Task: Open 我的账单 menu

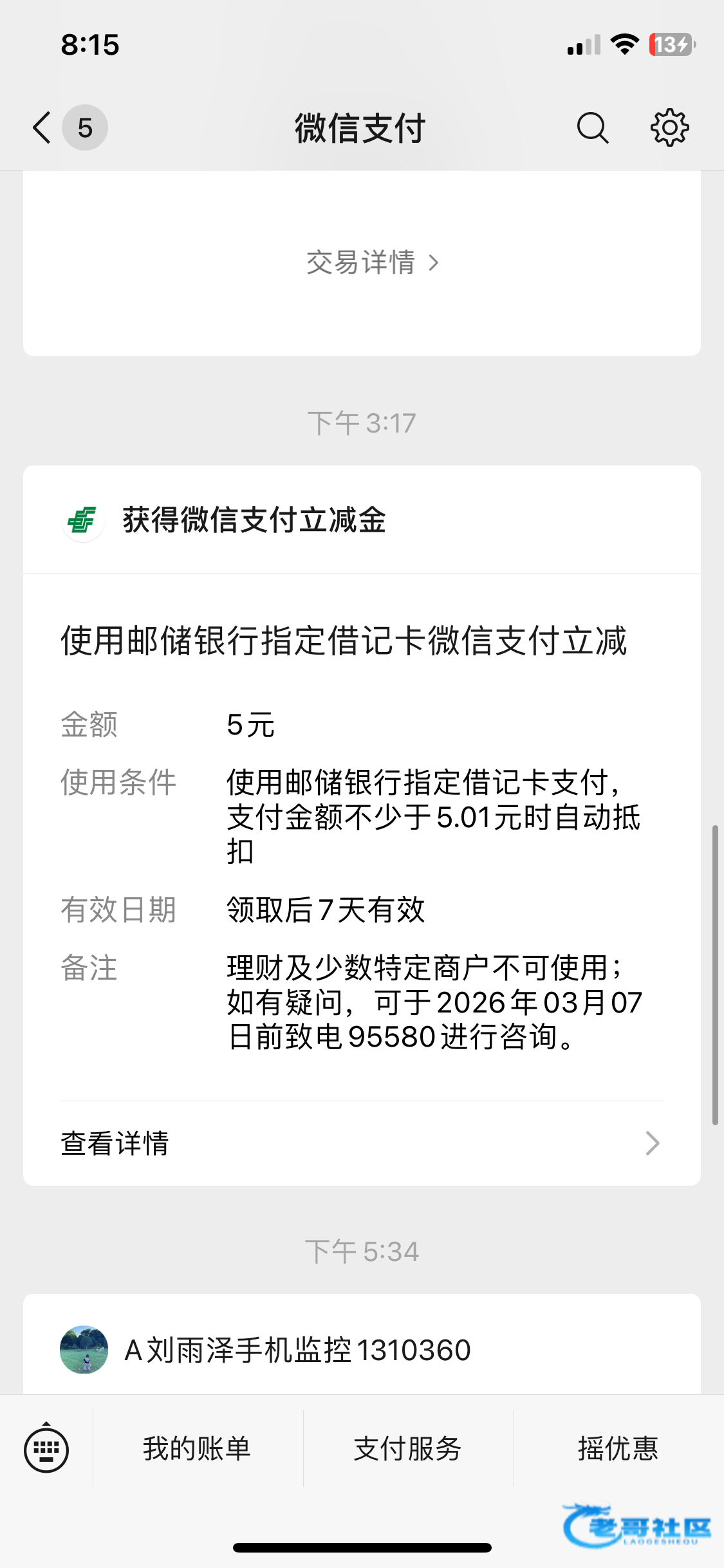Action: [197, 1449]
